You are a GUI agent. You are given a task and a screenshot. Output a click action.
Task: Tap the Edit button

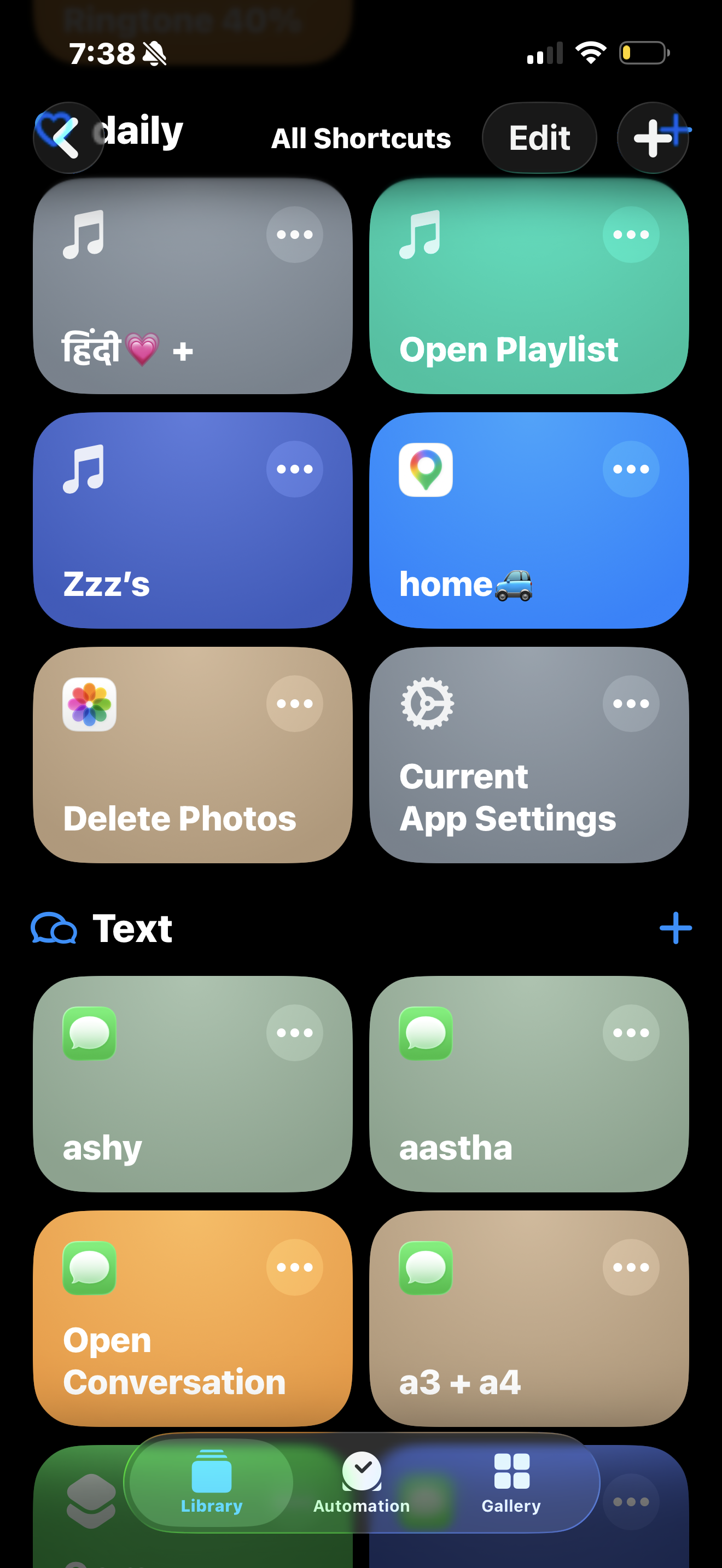(x=539, y=138)
